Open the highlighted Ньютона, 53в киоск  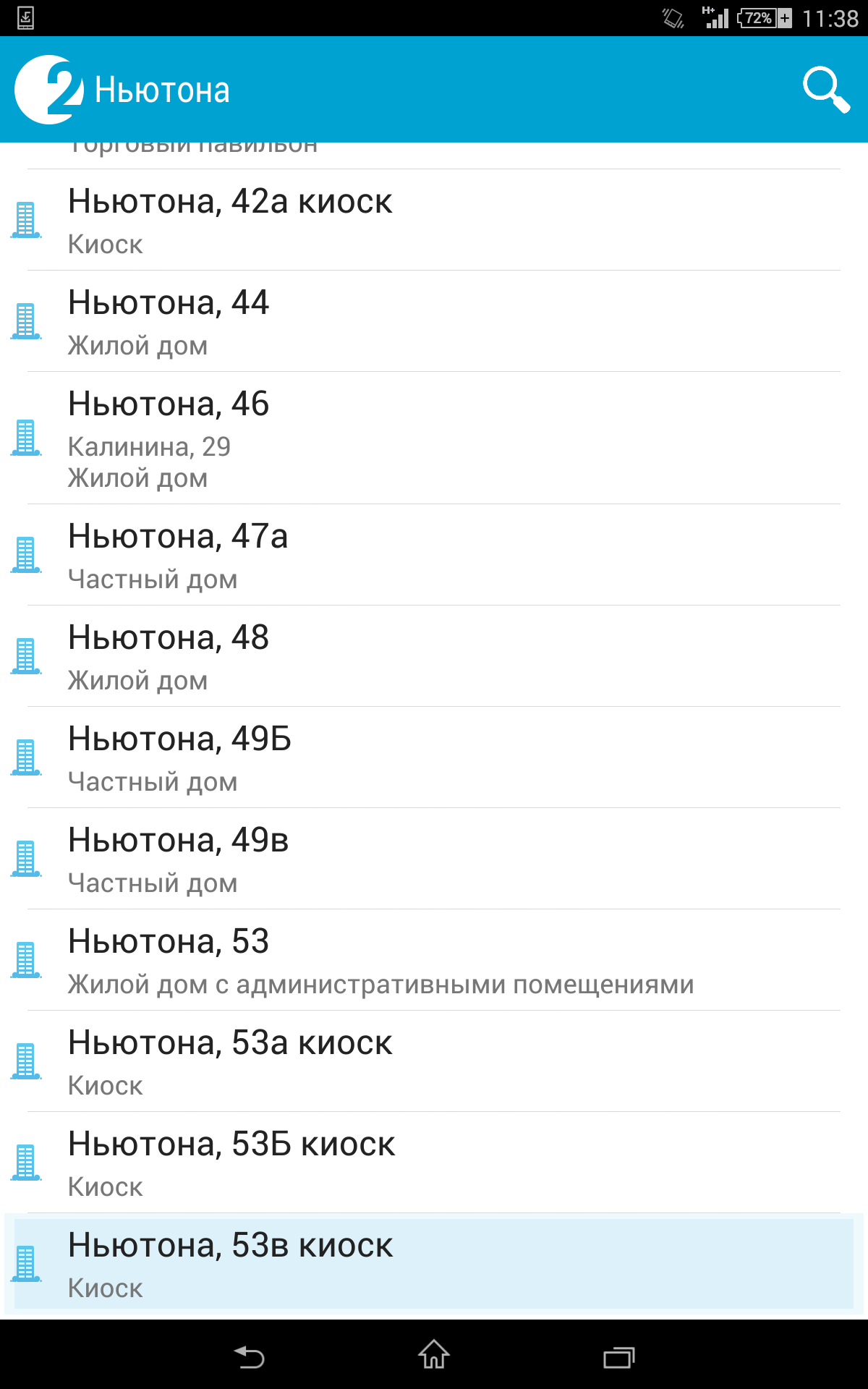434,1264
